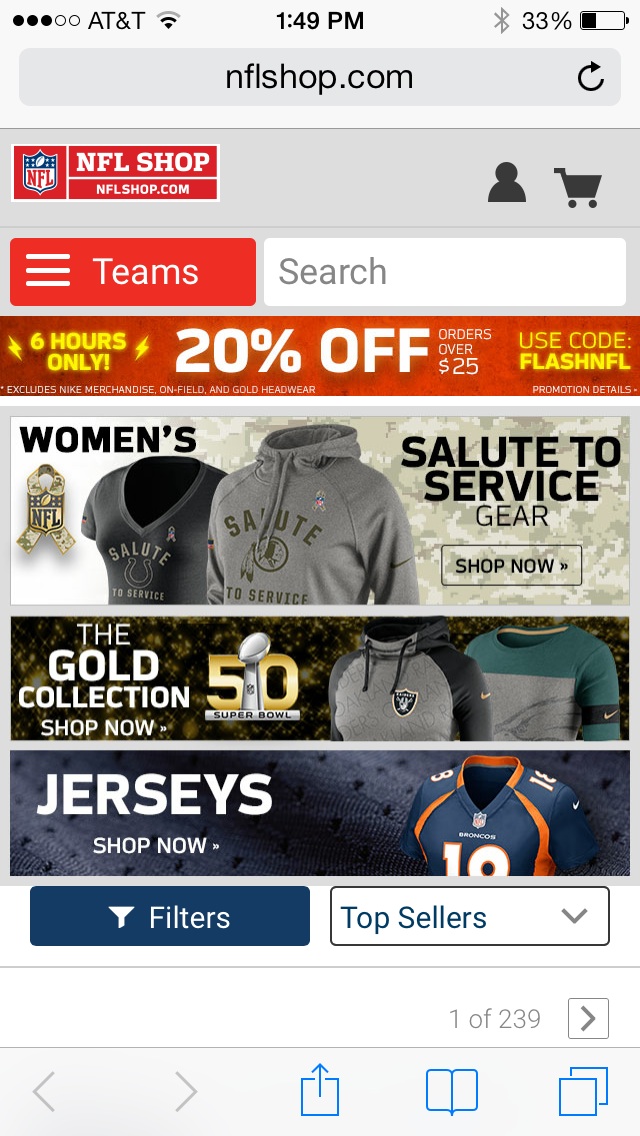This screenshot has width=640, height=1136.
Task: View the shopping cart
Action: tap(578, 187)
